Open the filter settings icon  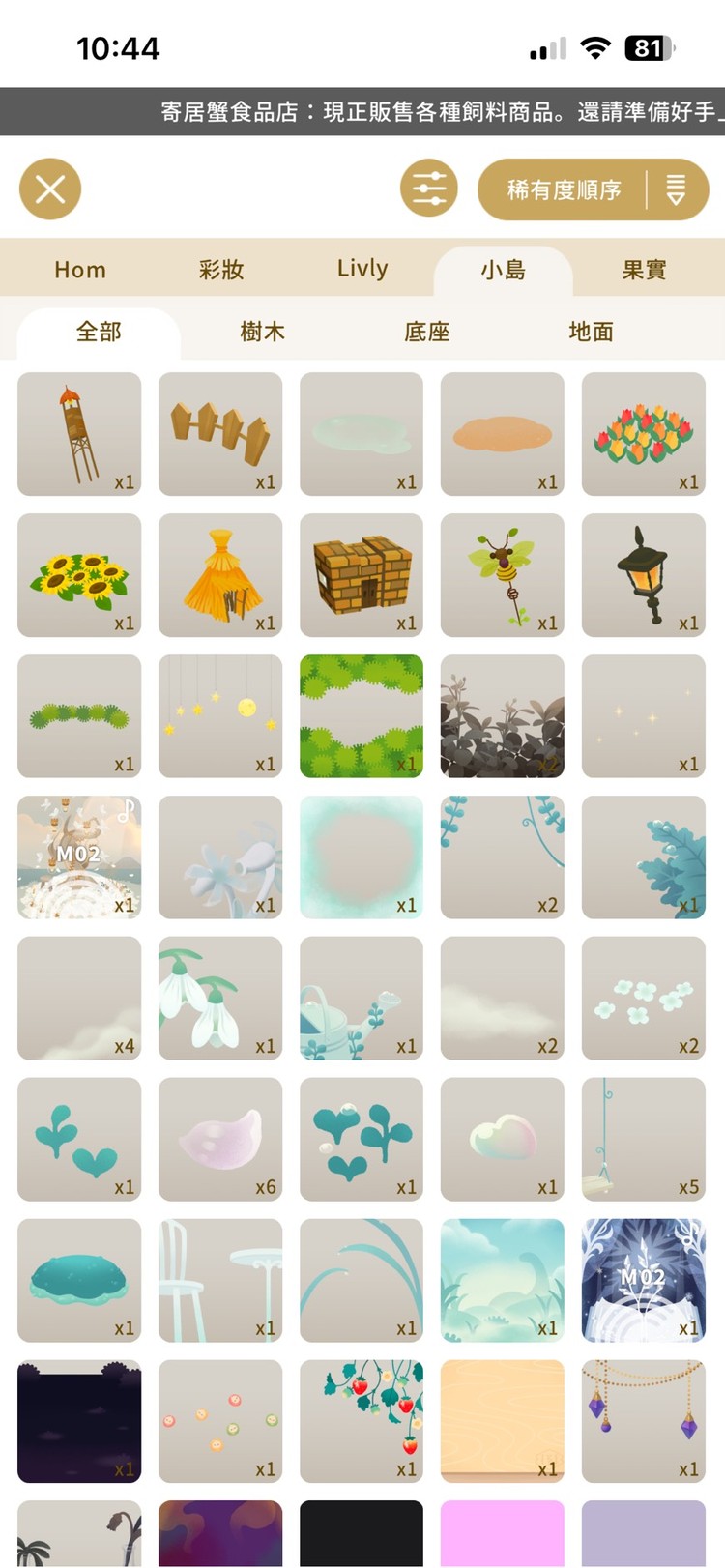coord(429,189)
